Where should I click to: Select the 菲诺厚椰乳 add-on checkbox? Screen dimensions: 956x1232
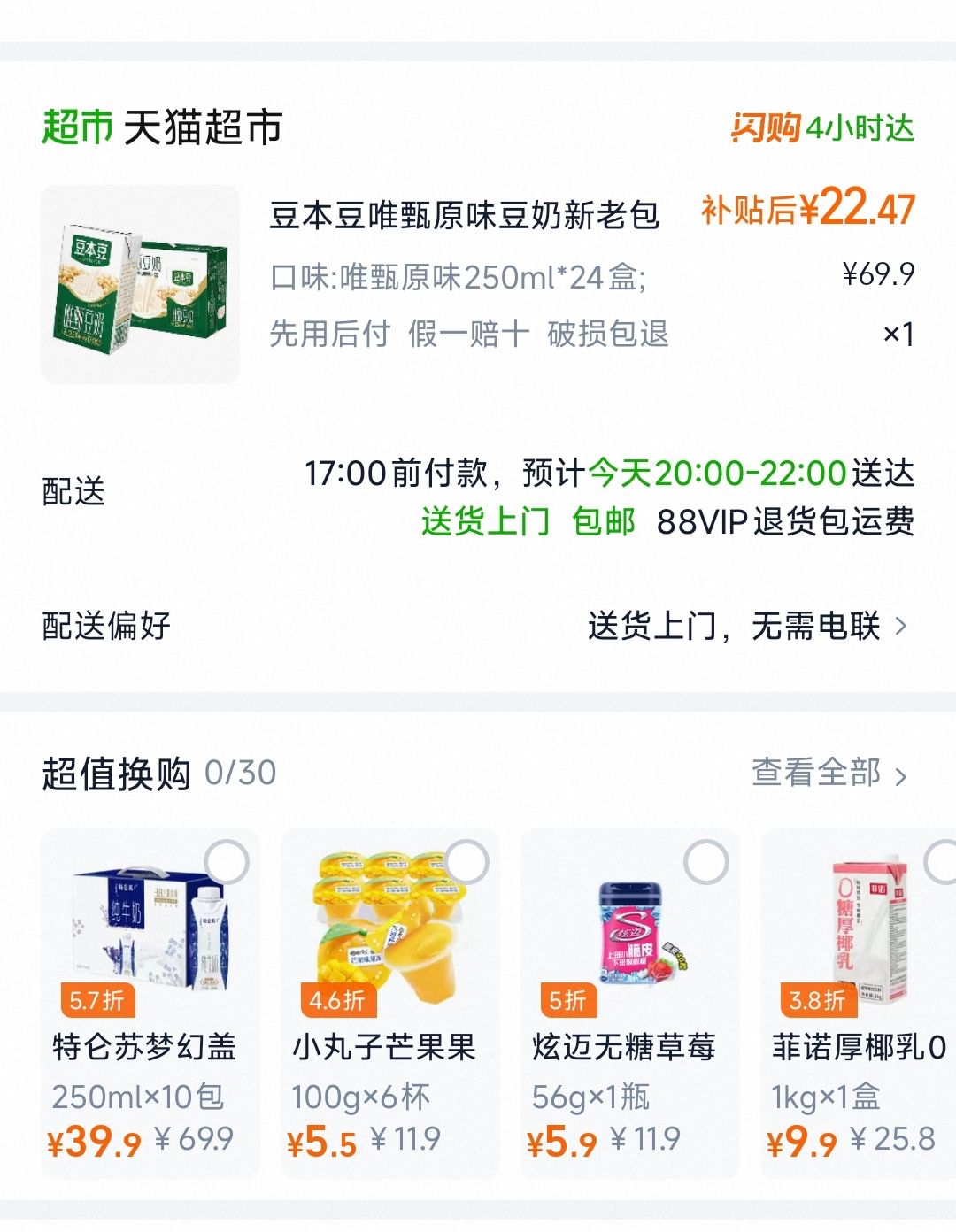click(942, 861)
